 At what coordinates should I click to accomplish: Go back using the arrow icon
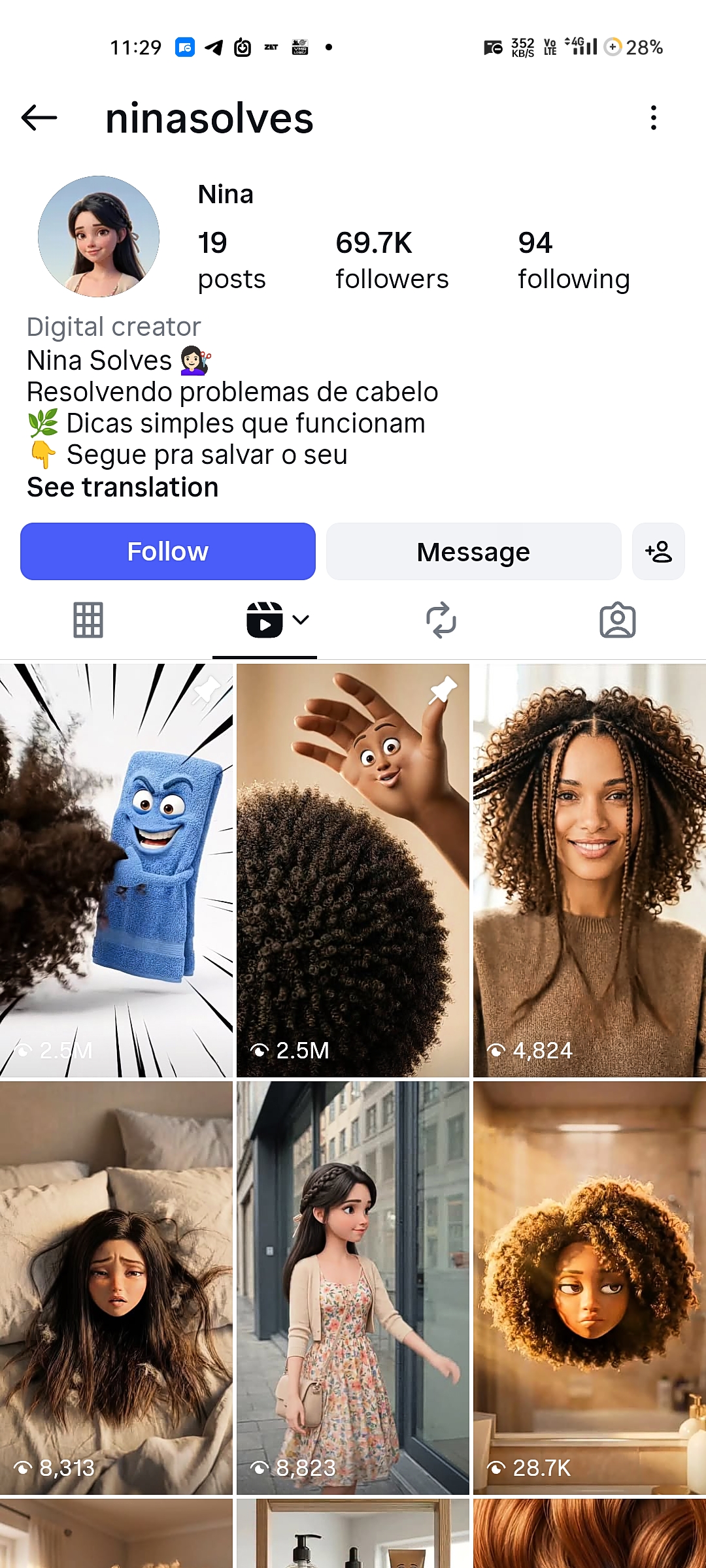pos(39,118)
